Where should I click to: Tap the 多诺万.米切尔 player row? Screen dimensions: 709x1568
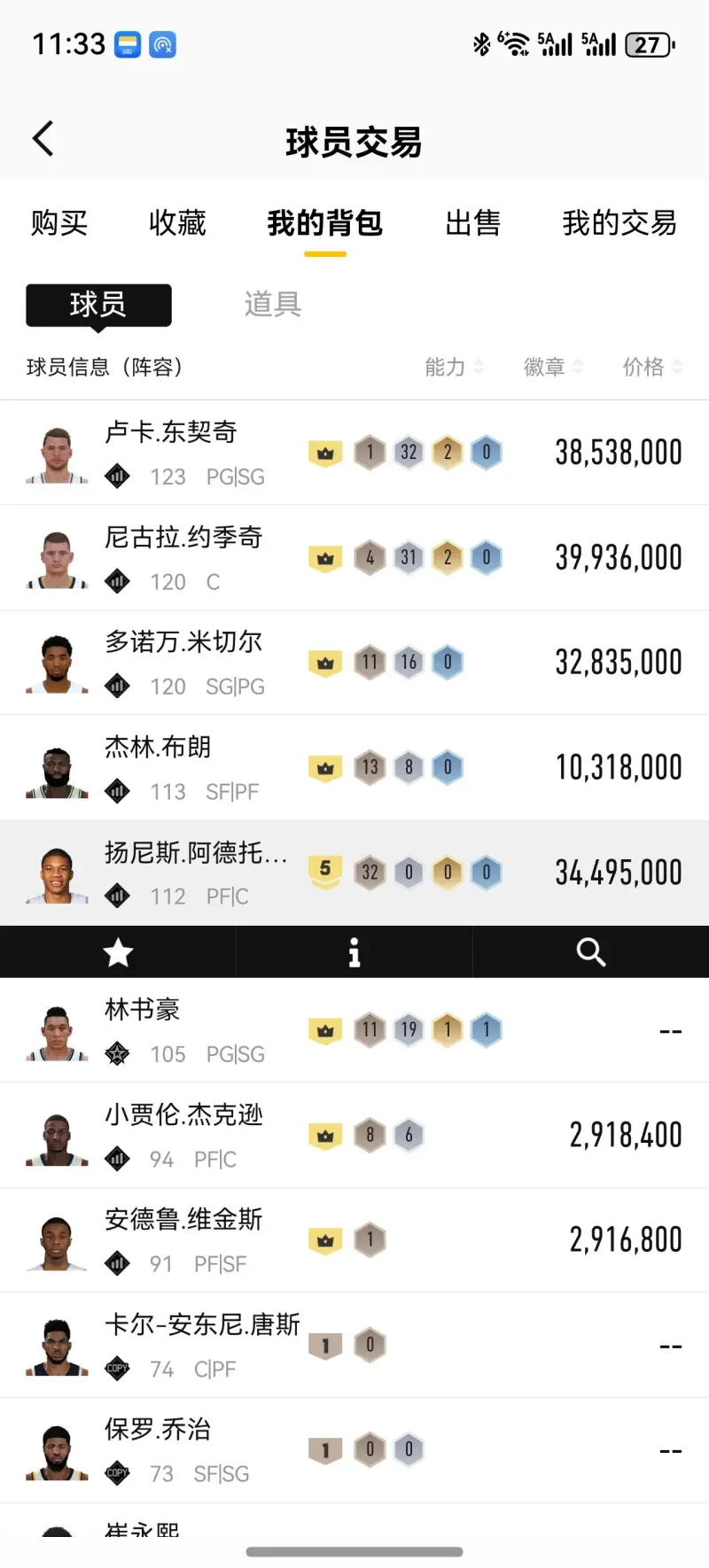click(x=354, y=663)
